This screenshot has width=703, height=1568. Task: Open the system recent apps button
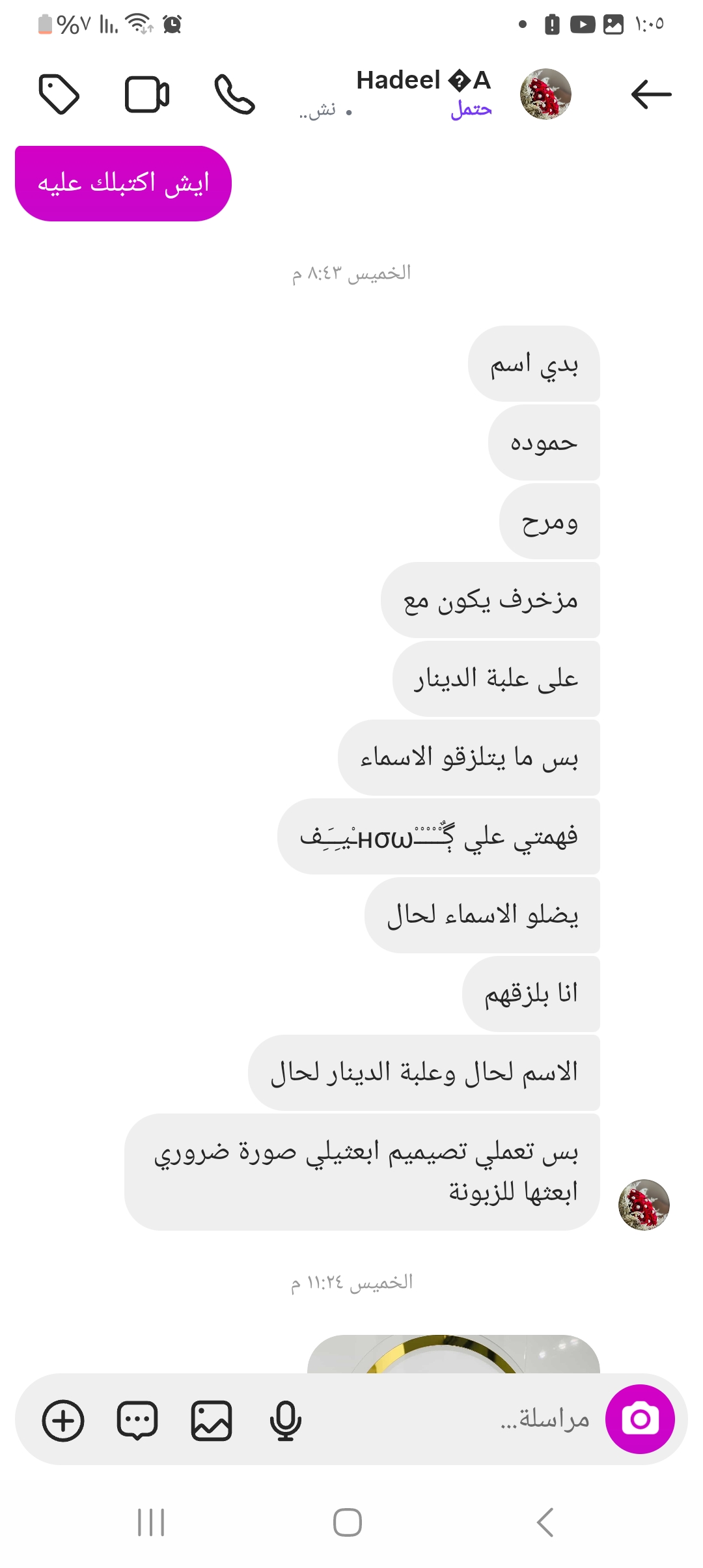pos(151,1522)
